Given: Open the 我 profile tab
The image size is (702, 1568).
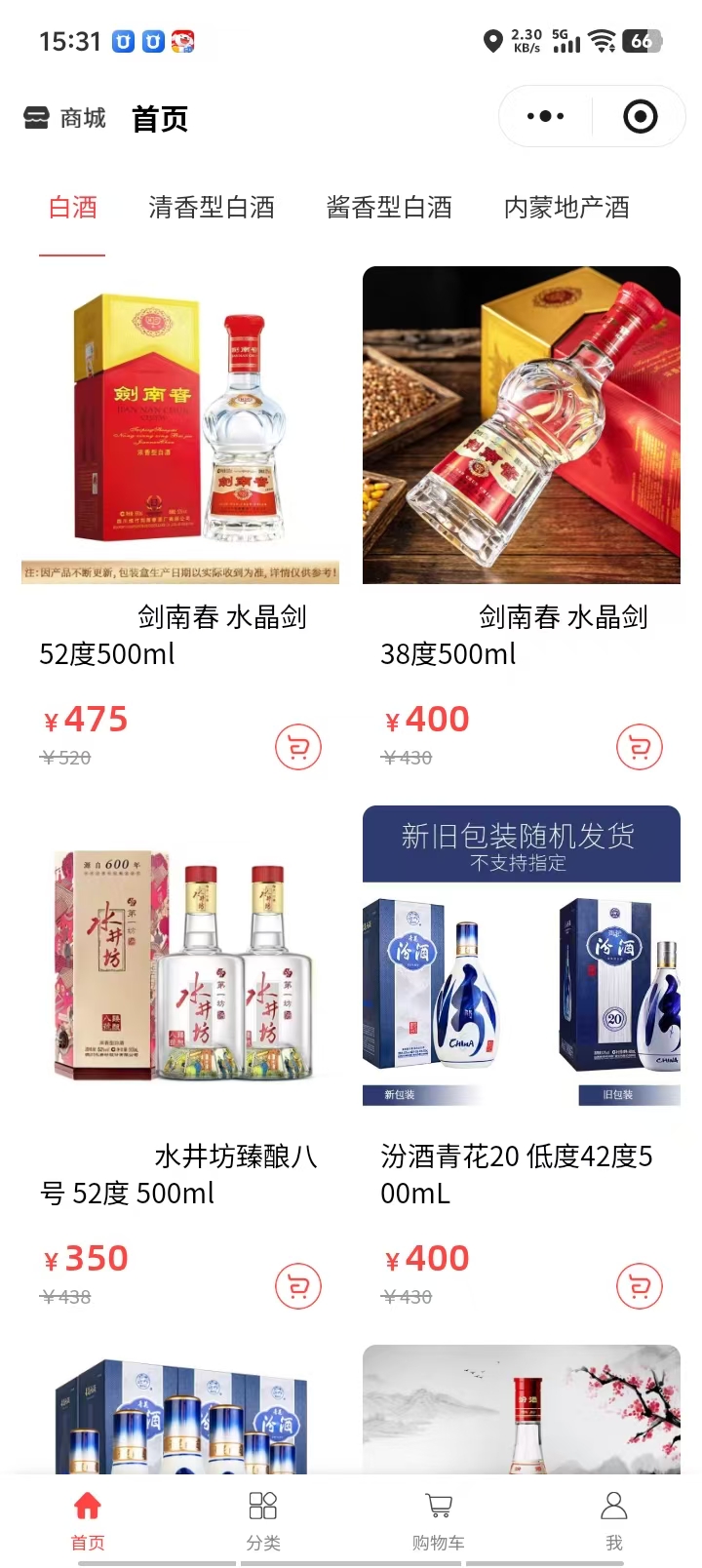Looking at the screenshot, I should tap(614, 1519).
